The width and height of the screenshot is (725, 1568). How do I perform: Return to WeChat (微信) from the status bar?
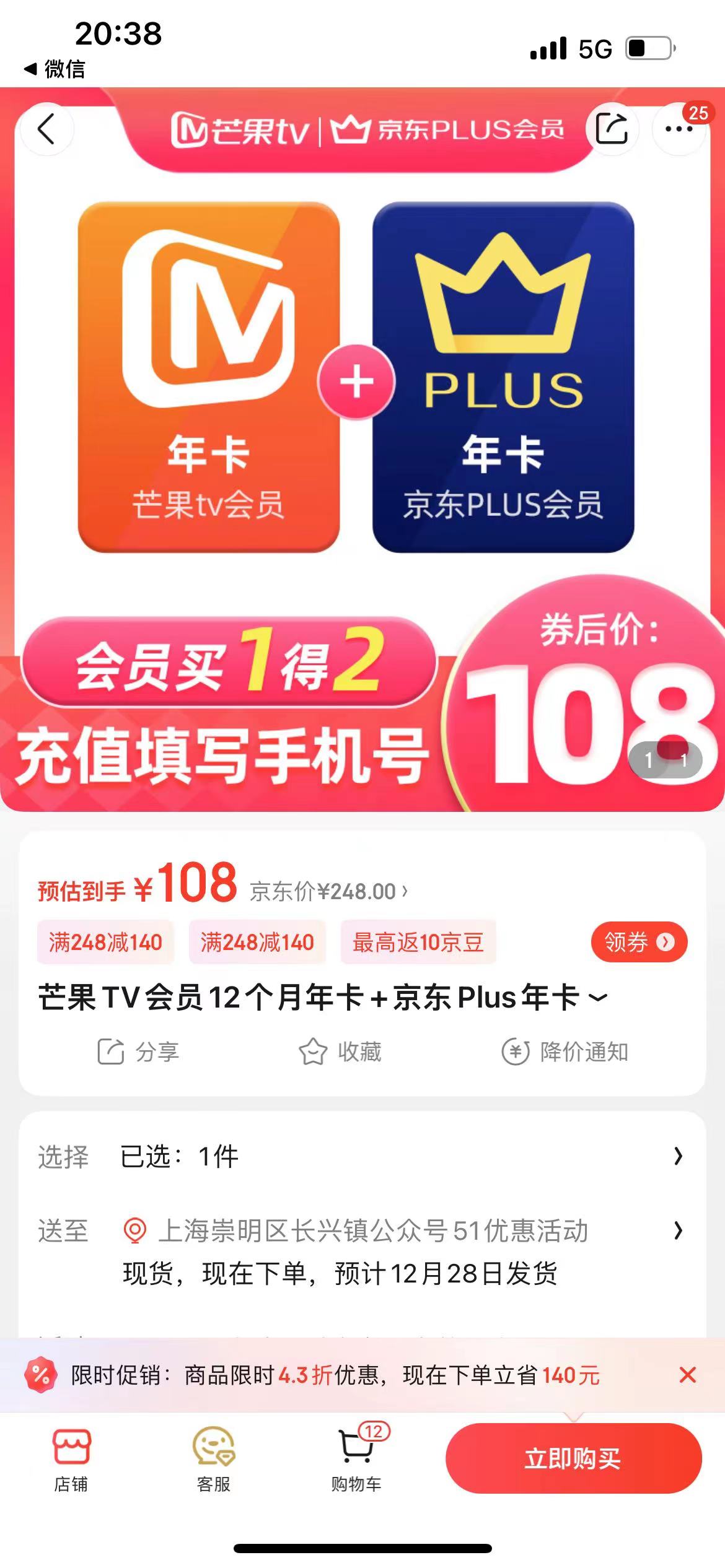click(x=55, y=69)
